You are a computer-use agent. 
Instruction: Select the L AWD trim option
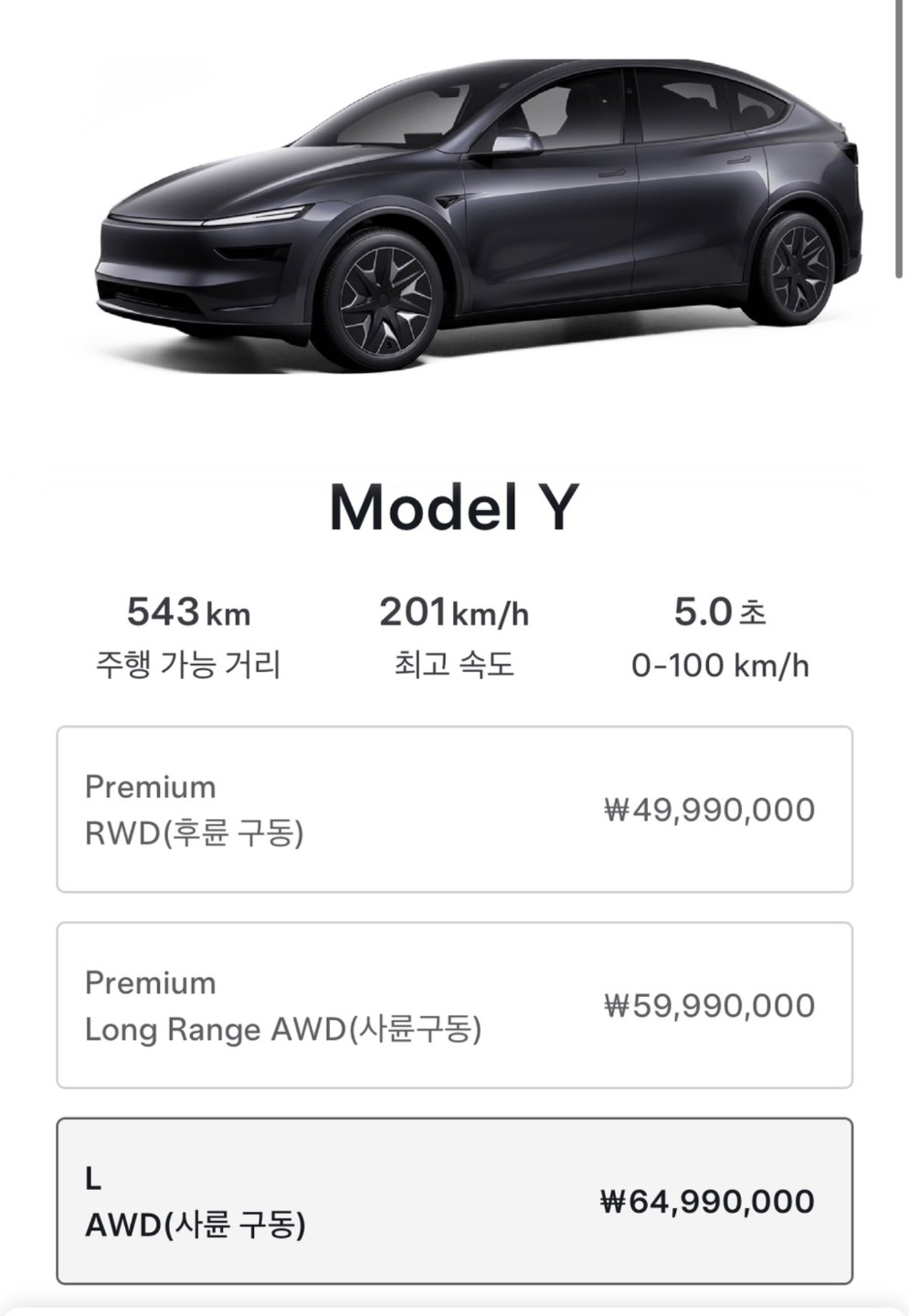click(454, 1201)
